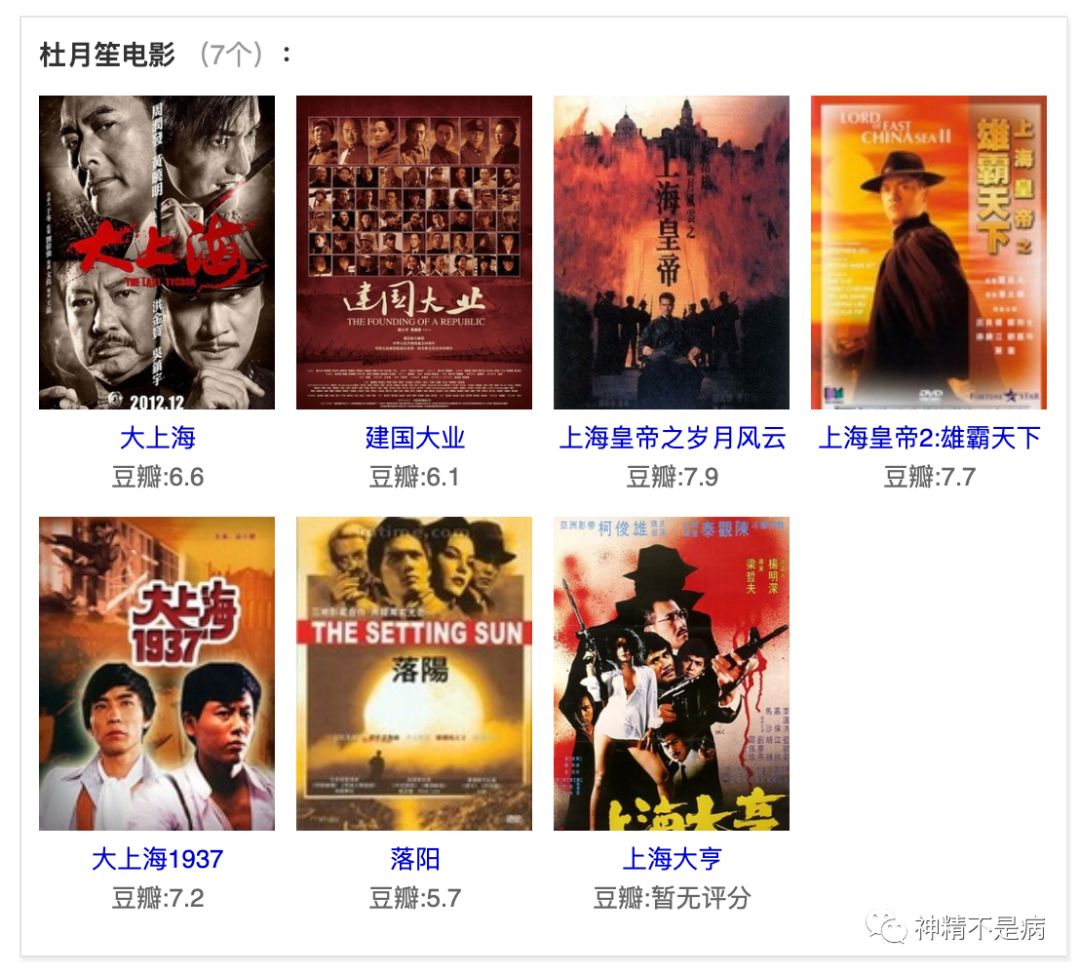Follow the 落阳 title link
The width and height of the screenshot is (1080, 975).
click(415, 859)
